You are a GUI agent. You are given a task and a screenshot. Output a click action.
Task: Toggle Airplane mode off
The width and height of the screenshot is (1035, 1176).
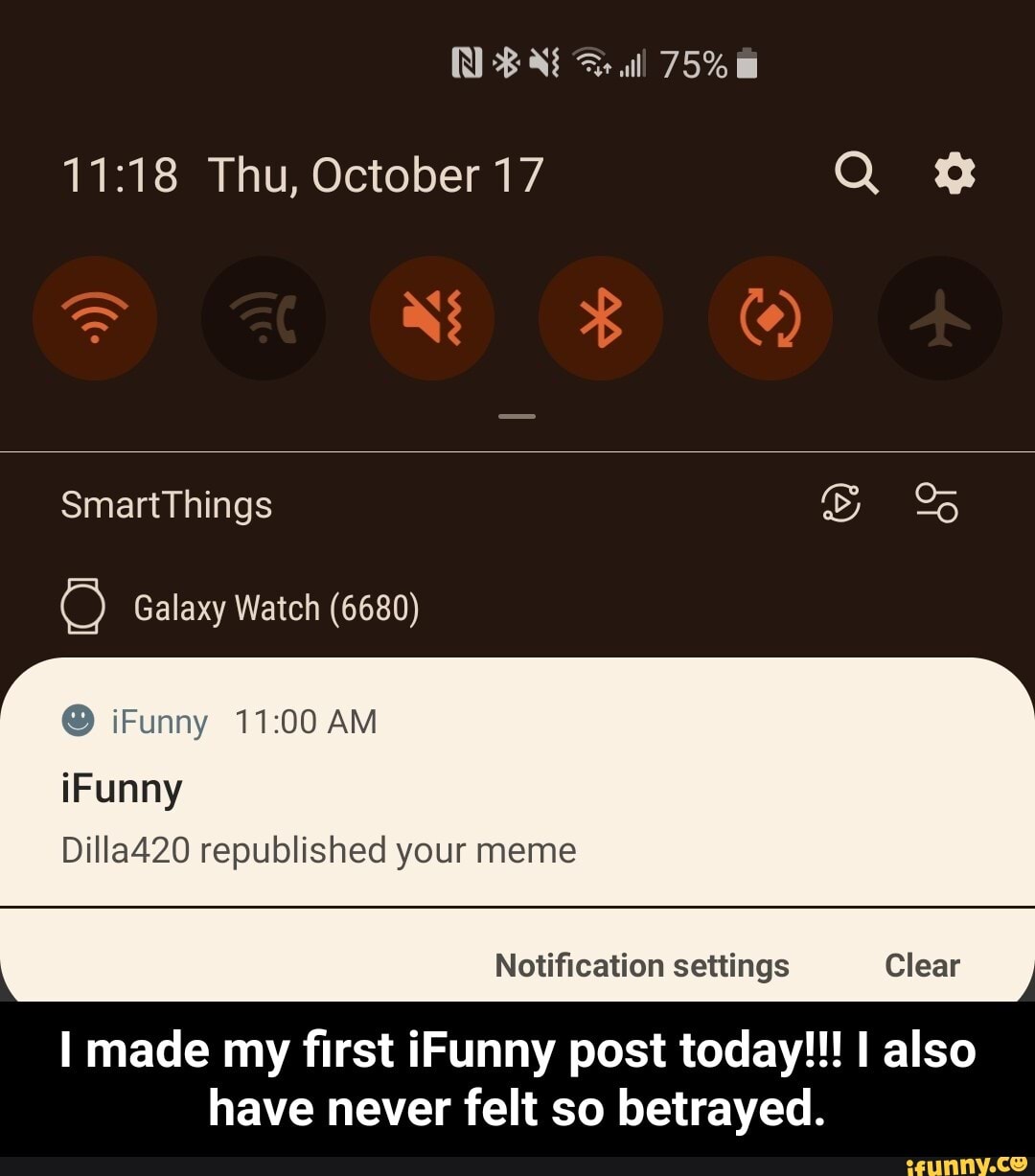click(x=939, y=318)
